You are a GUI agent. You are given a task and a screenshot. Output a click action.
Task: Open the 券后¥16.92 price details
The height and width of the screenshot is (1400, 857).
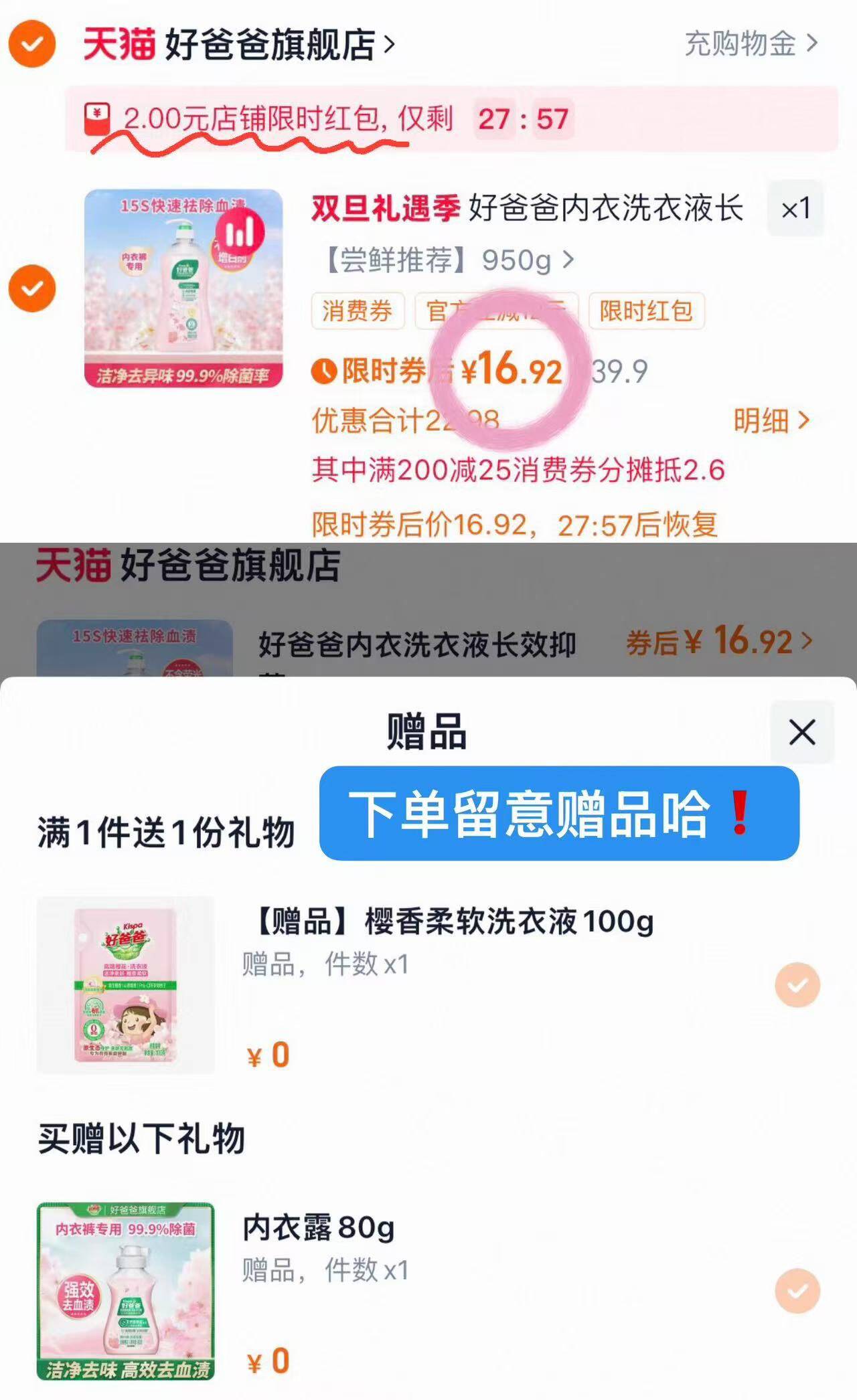click(719, 641)
